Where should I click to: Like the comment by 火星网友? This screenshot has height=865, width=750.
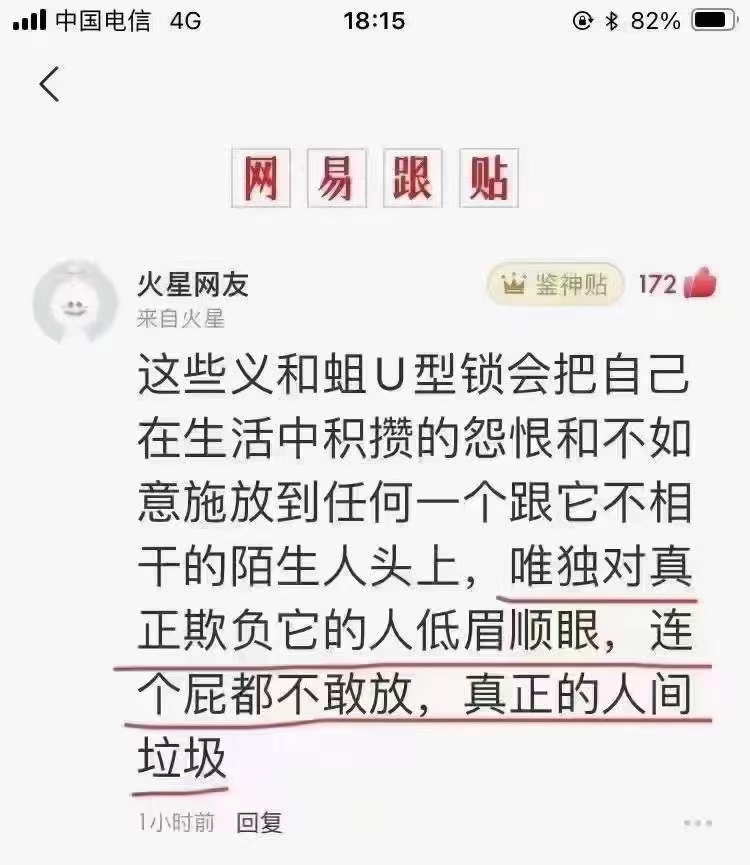700,284
